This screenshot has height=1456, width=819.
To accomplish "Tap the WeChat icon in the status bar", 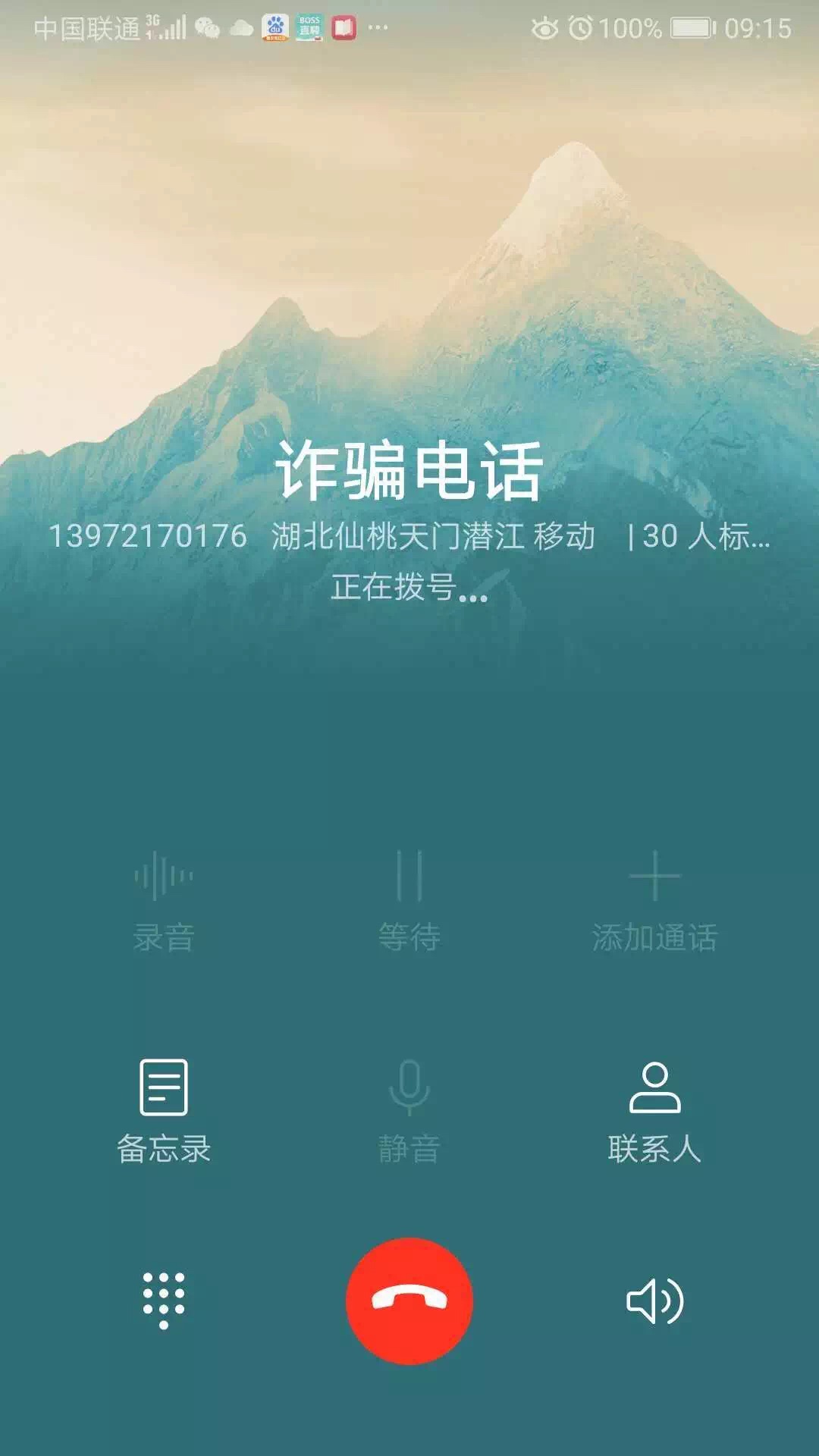I will 206,28.
